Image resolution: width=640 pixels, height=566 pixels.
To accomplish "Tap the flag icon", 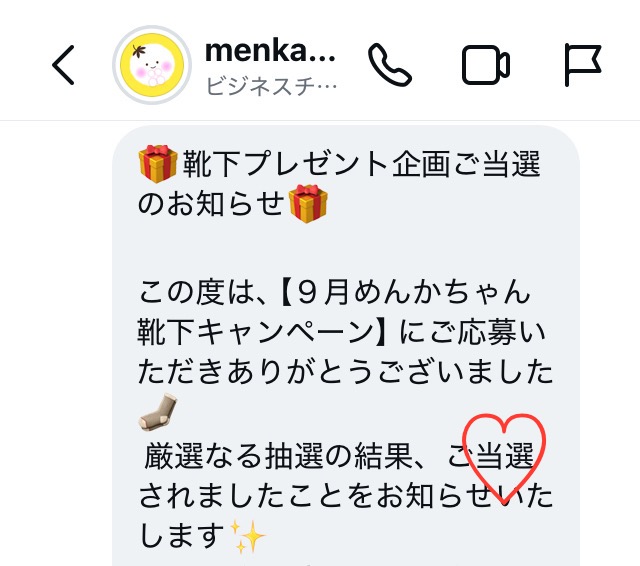I will coord(582,65).
